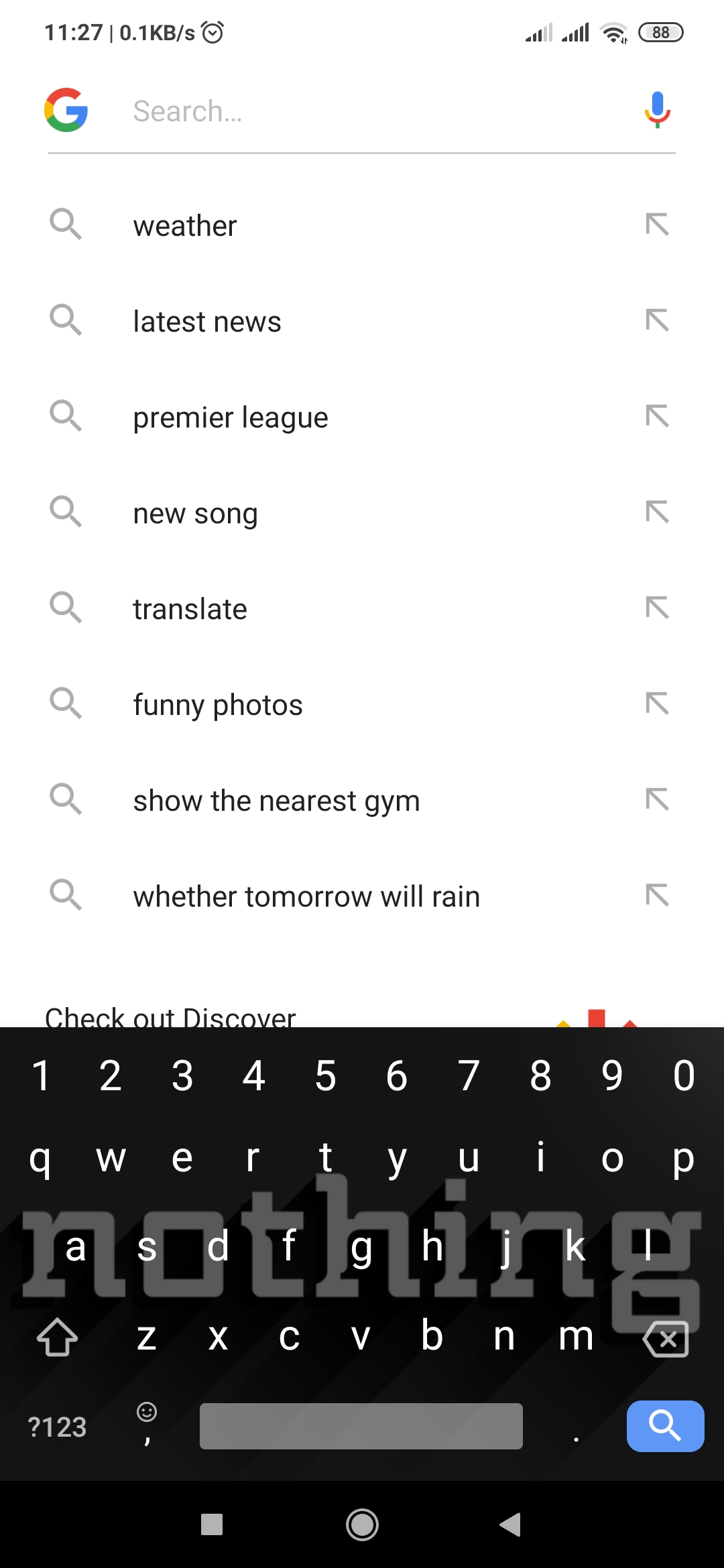
Task: Search for "new song" suggestion
Action: click(195, 513)
